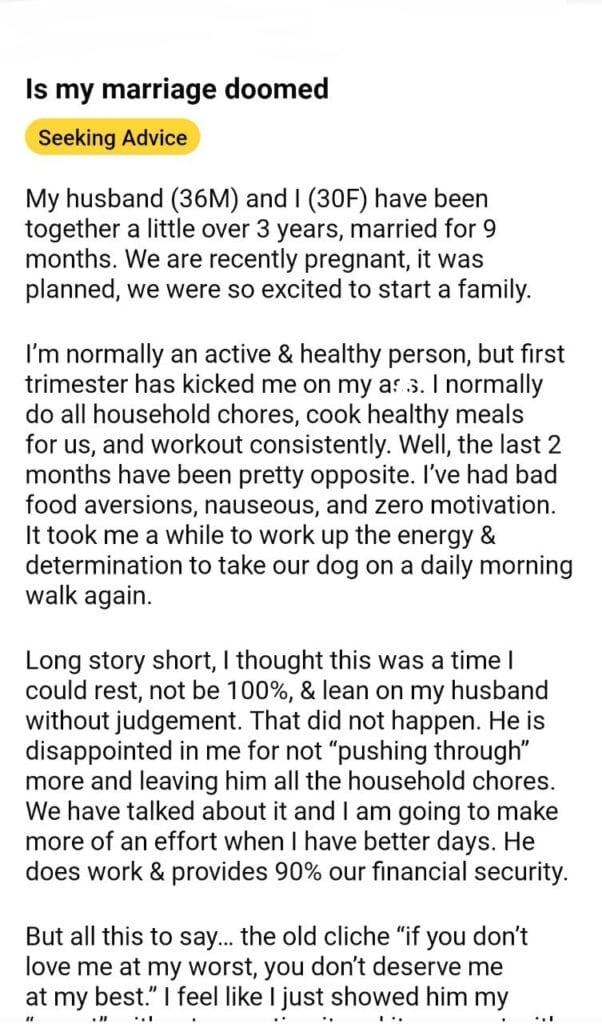This screenshot has height=1024, width=602.
Task: Tap the Seeking Advice flair chip
Action: click(112, 138)
